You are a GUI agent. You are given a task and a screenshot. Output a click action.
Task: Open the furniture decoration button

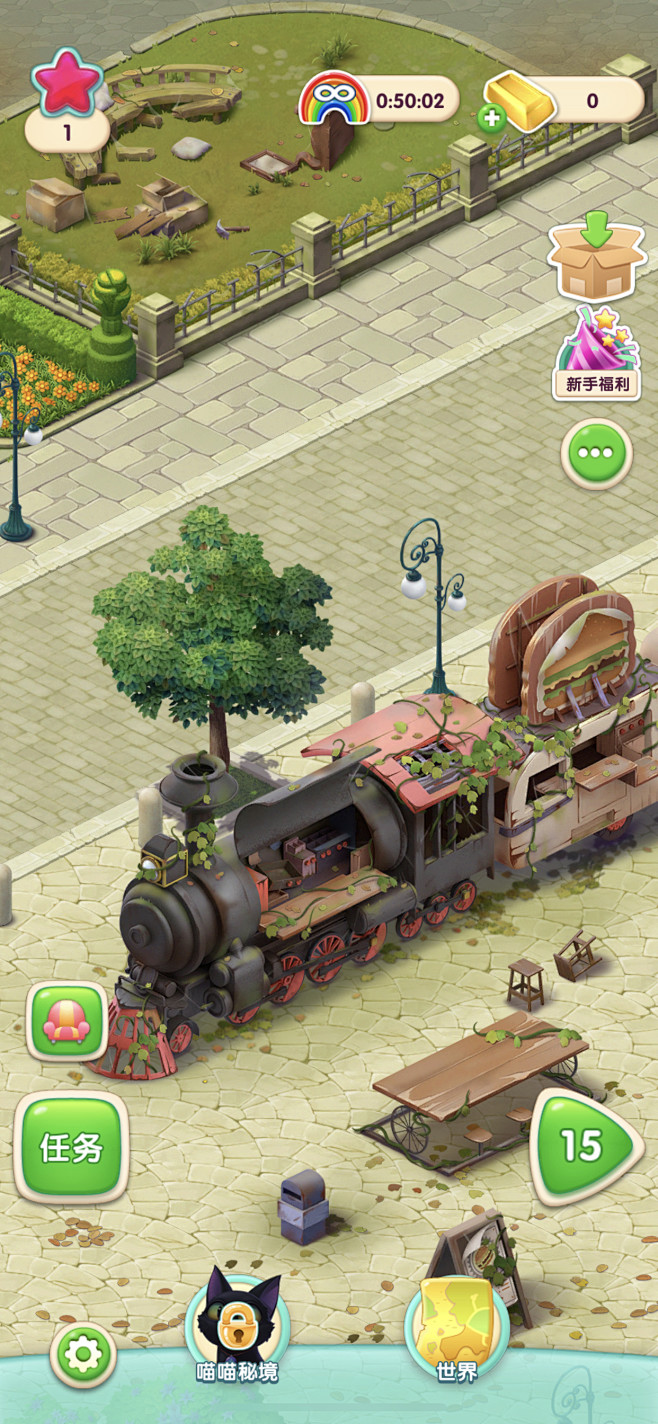(x=68, y=1021)
